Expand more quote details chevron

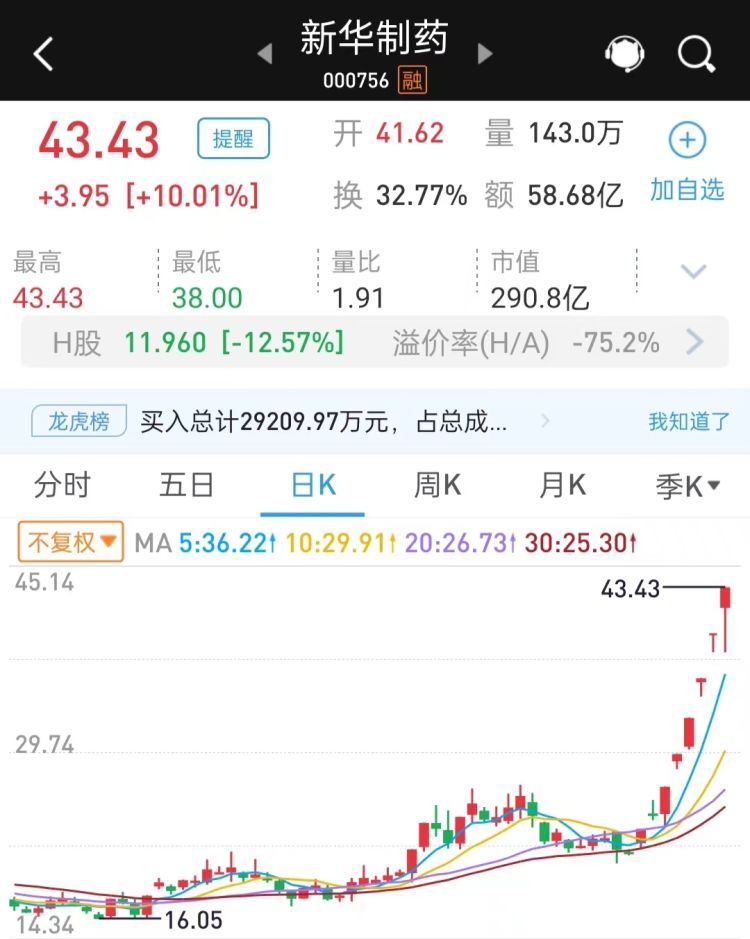(693, 271)
